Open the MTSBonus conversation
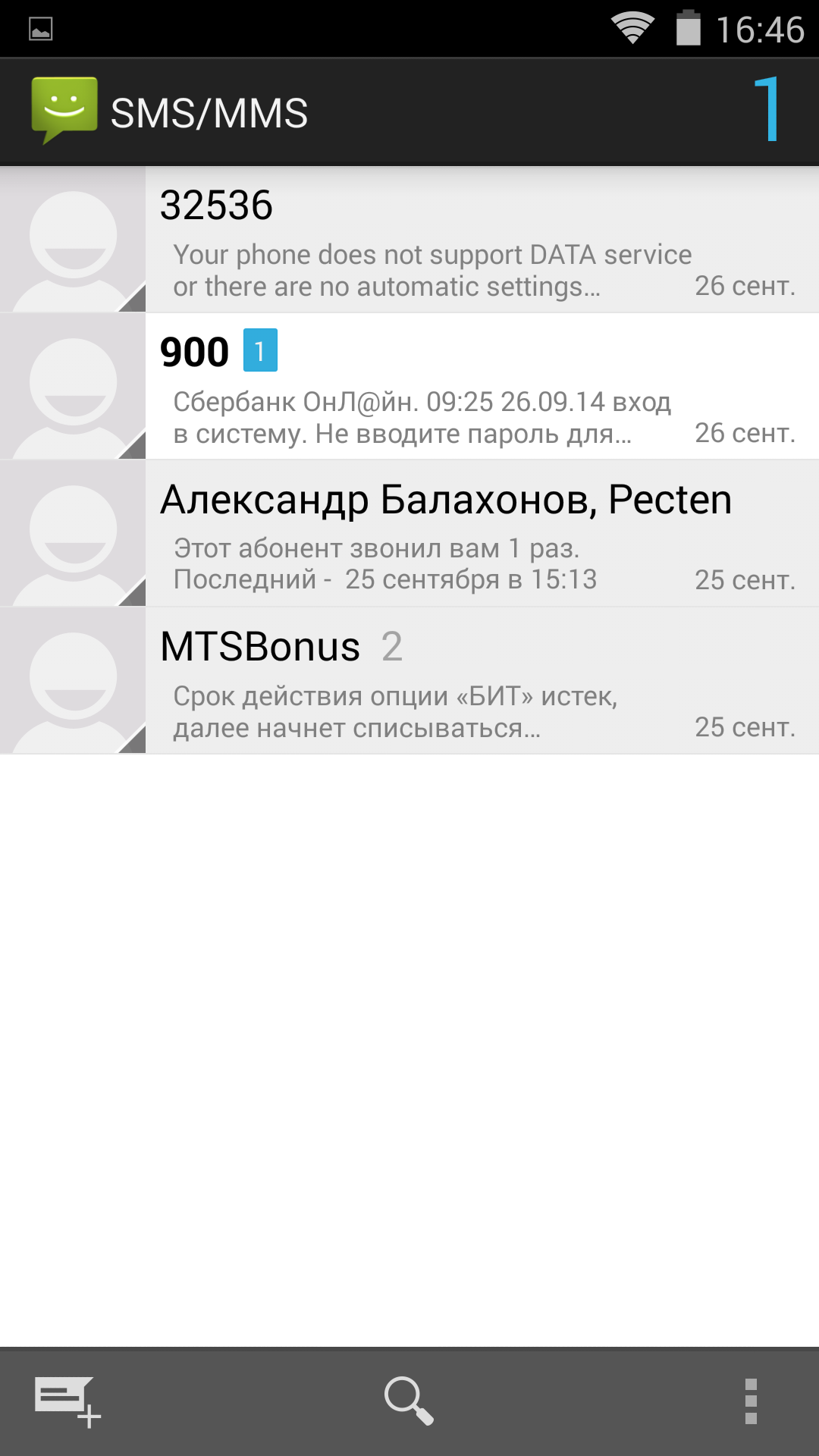This screenshot has width=819, height=1456. 482,681
